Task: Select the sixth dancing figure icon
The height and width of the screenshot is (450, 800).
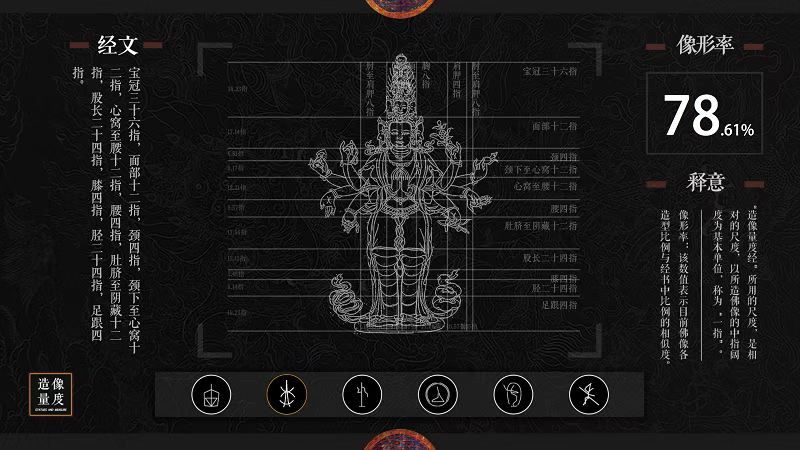Action: 588,393
